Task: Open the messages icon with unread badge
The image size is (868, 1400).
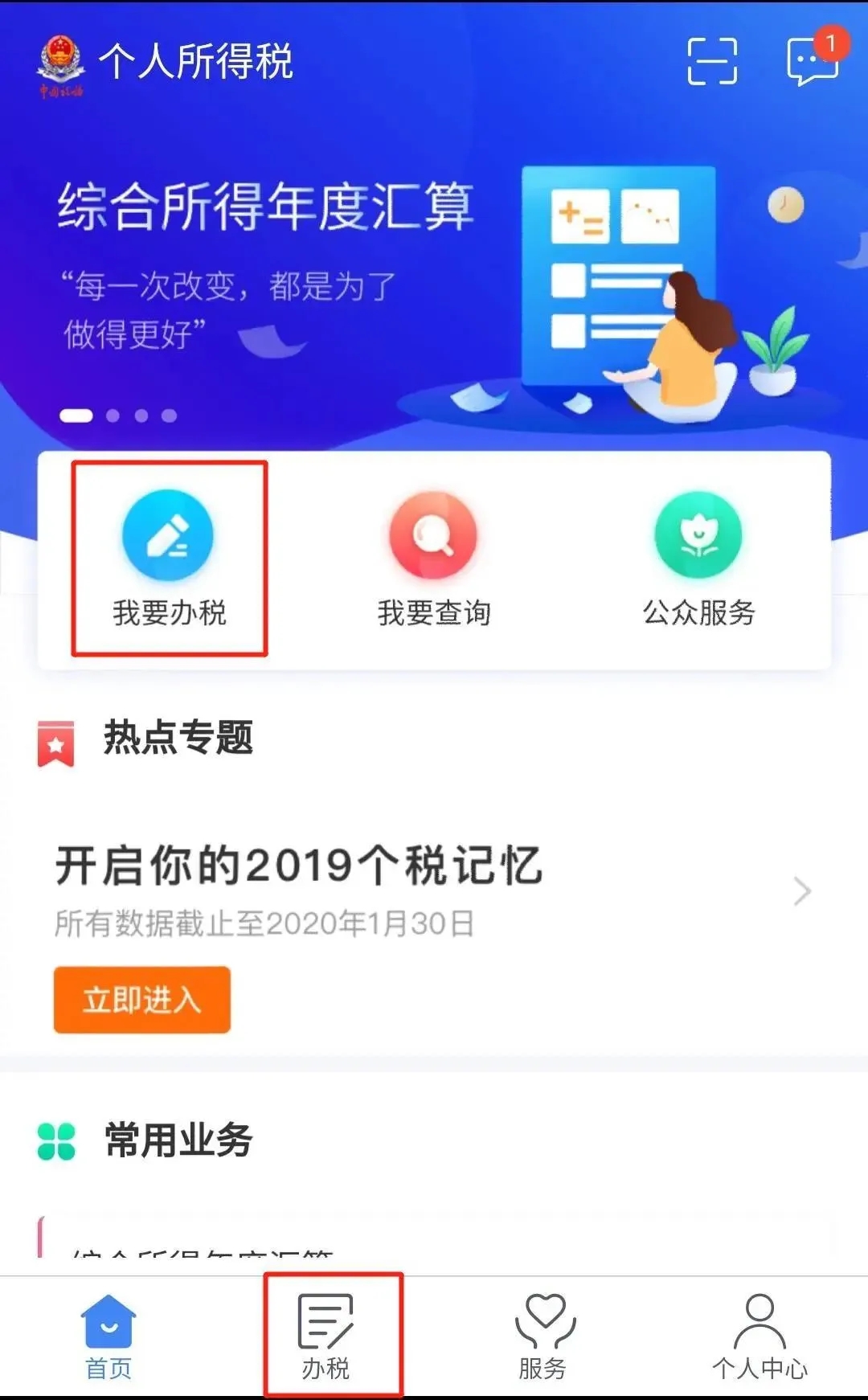Action: point(813,61)
